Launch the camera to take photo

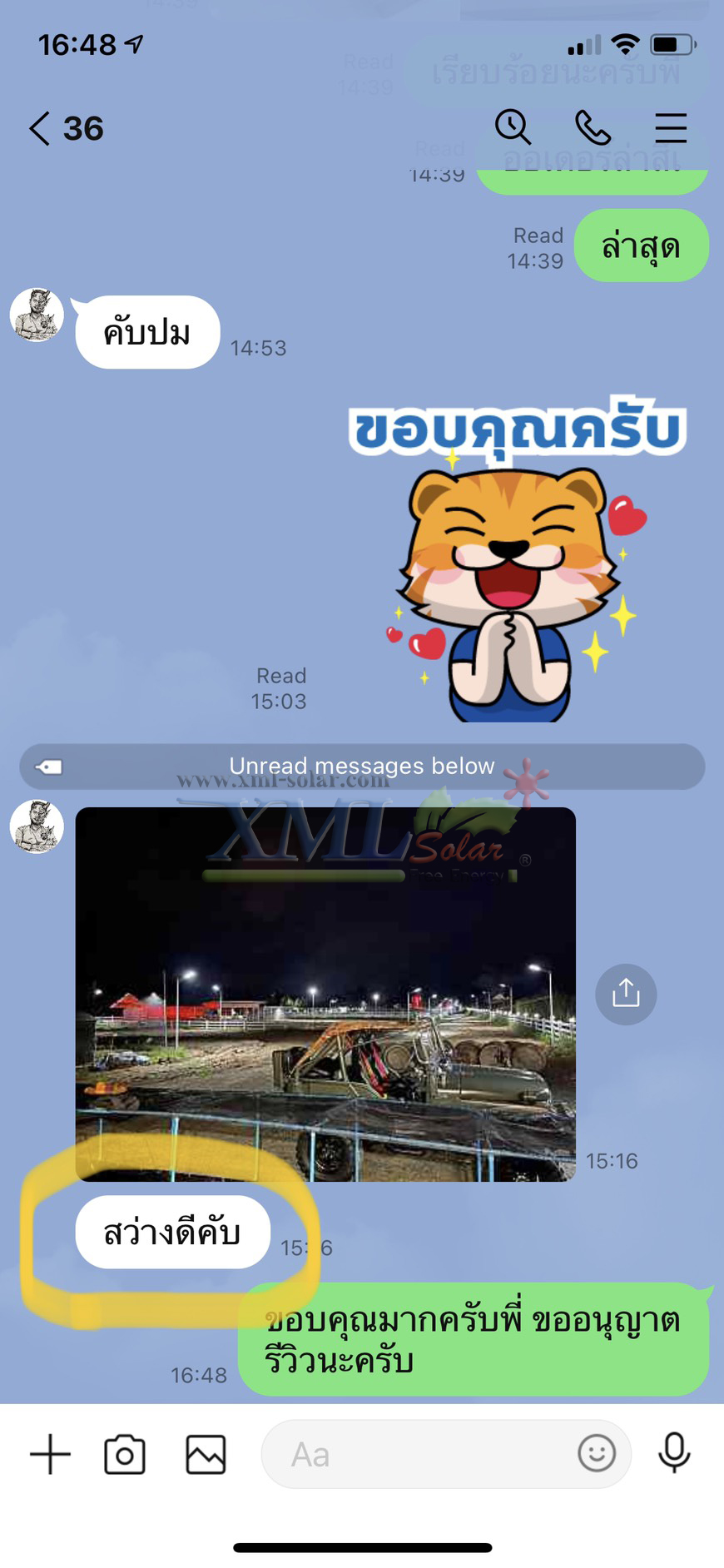(125, 1454)
